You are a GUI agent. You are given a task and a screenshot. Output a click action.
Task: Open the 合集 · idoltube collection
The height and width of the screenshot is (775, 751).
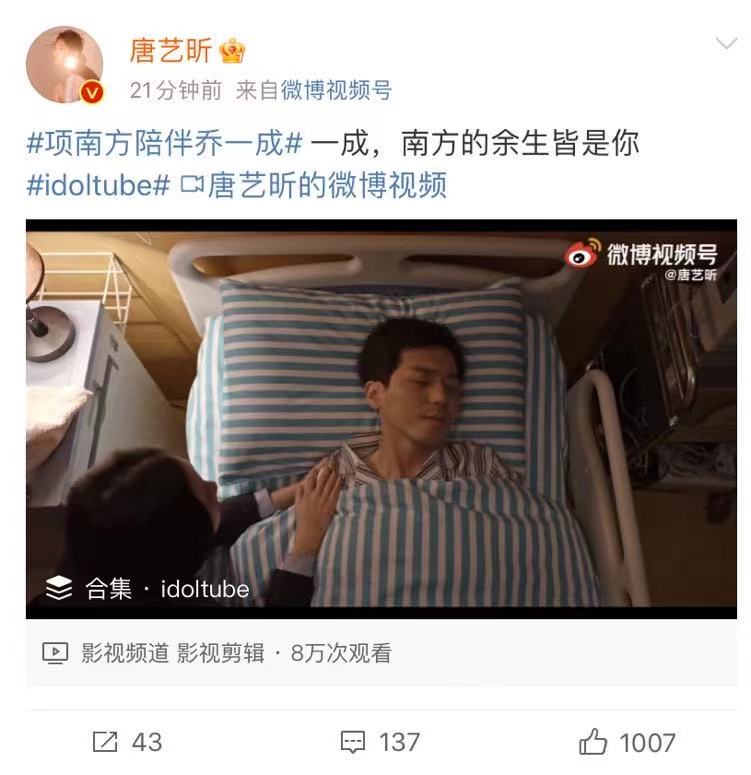(x=148, y=589)
